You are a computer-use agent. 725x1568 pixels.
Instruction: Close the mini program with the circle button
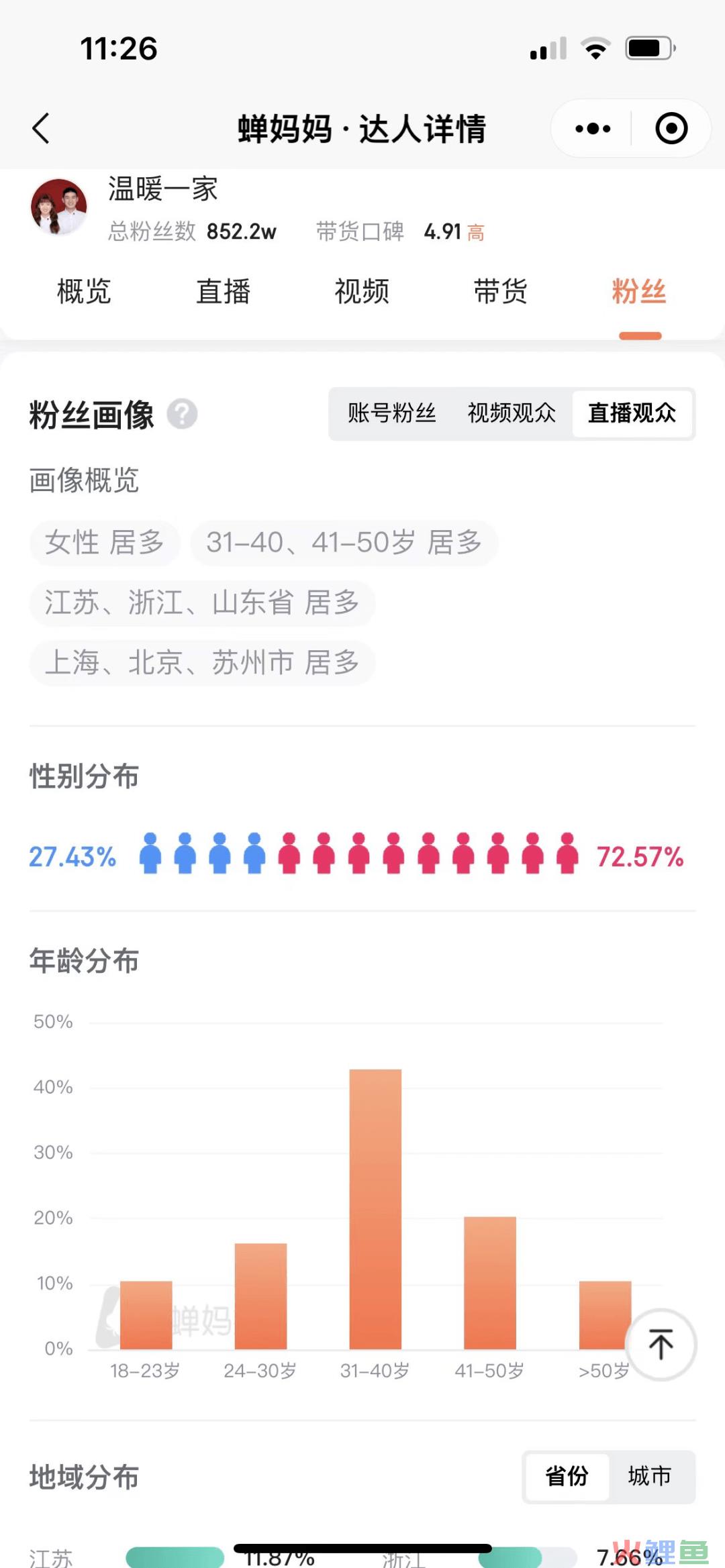(671, 128)
